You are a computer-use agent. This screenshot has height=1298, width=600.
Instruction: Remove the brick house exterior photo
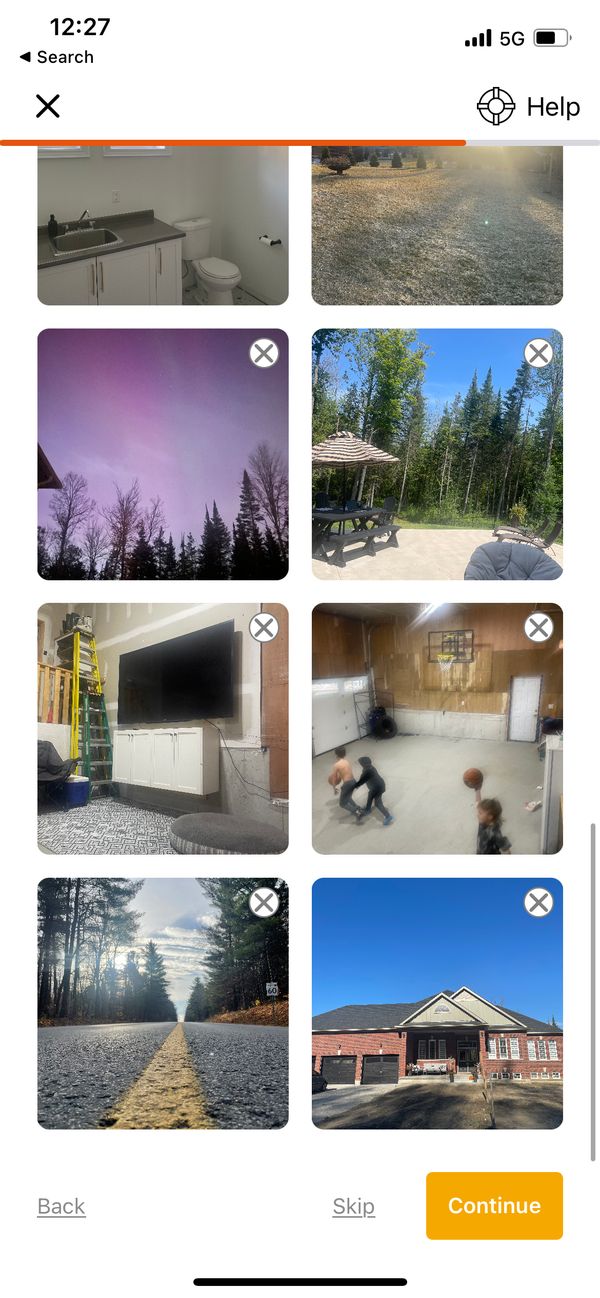[x=538, y=903]
